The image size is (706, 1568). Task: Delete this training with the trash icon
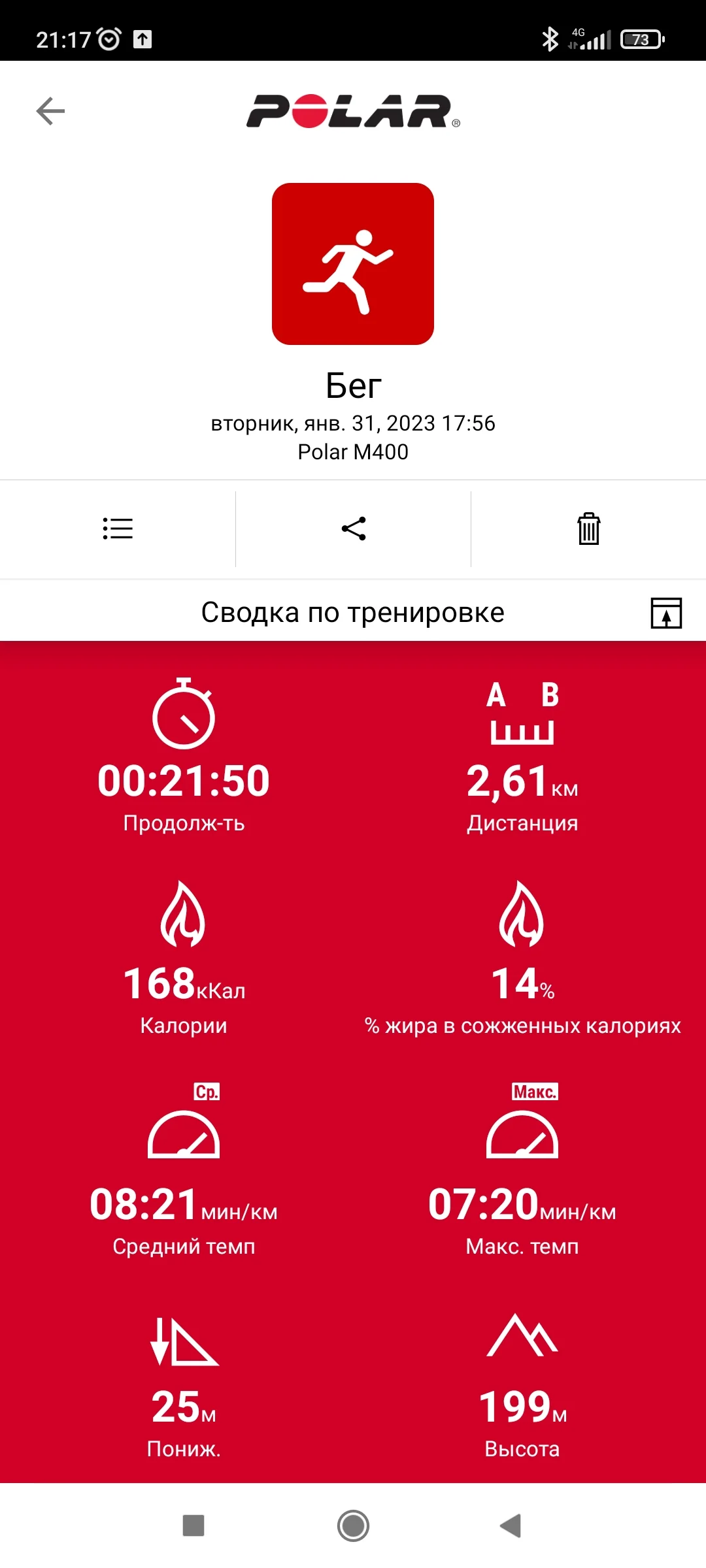click(x=588, y=529)
